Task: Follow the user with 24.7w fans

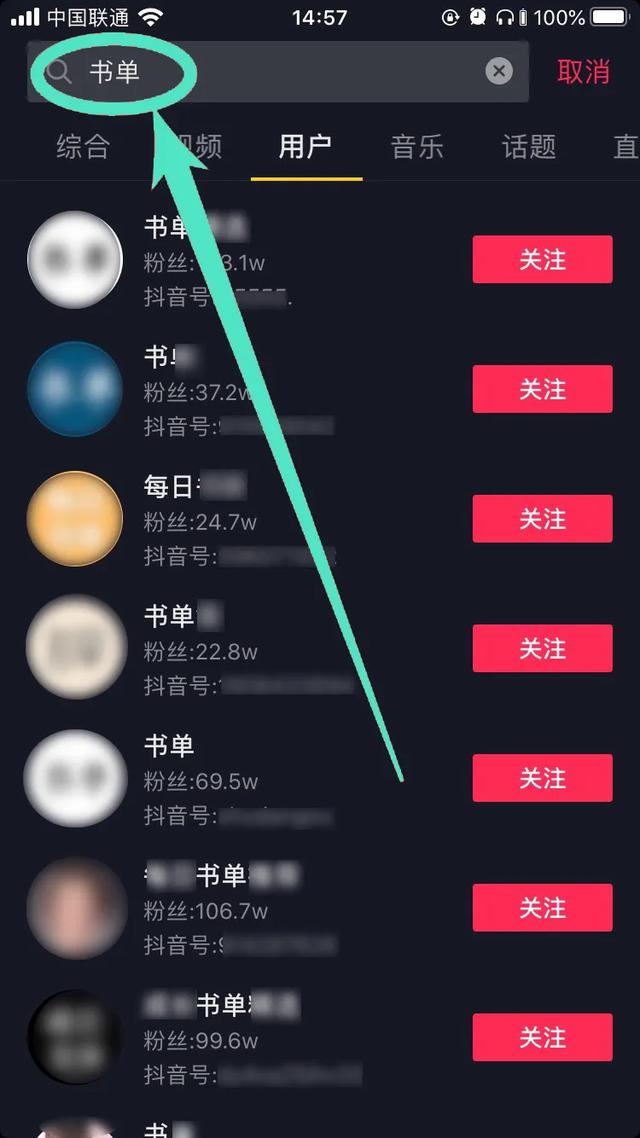Action: [x=542, y=519]
